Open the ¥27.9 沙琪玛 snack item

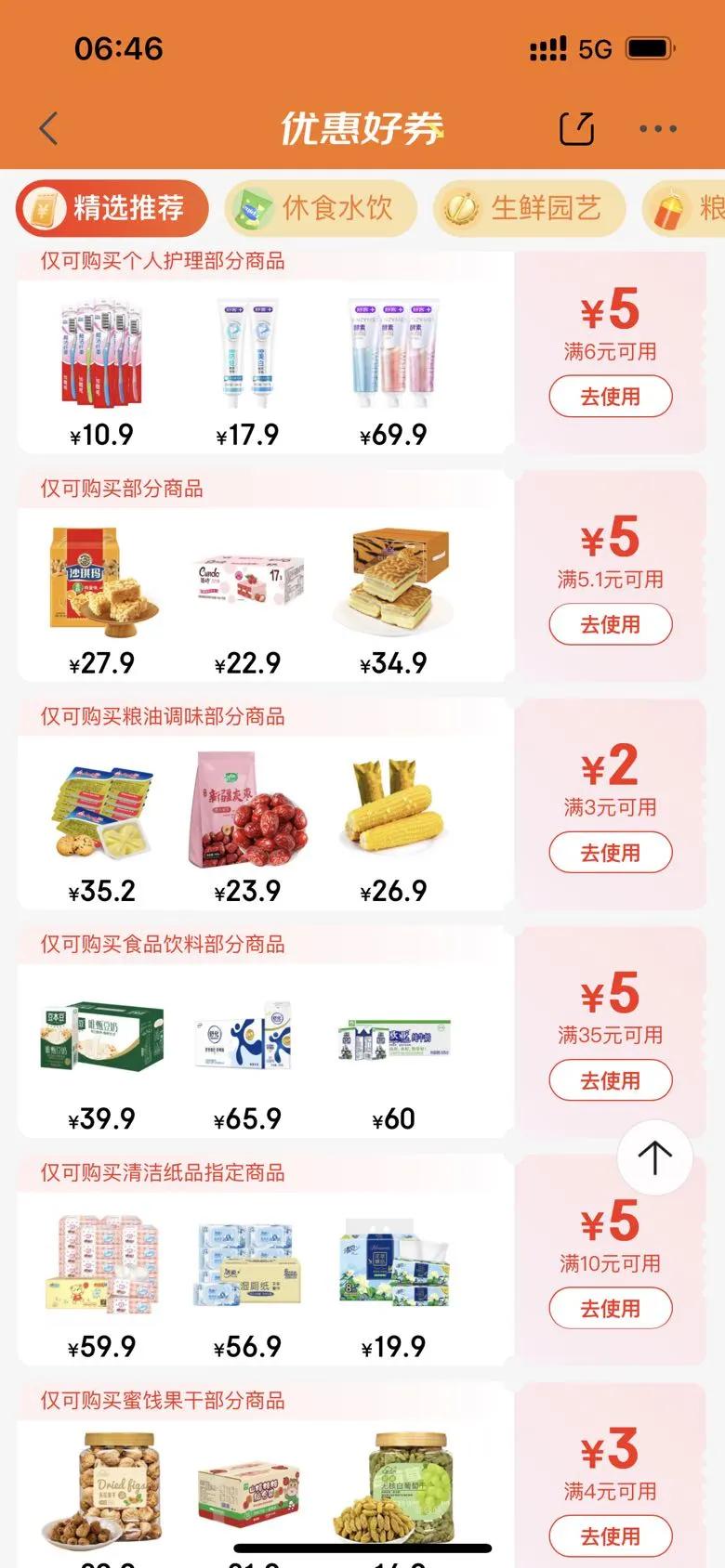coord(102,583)
